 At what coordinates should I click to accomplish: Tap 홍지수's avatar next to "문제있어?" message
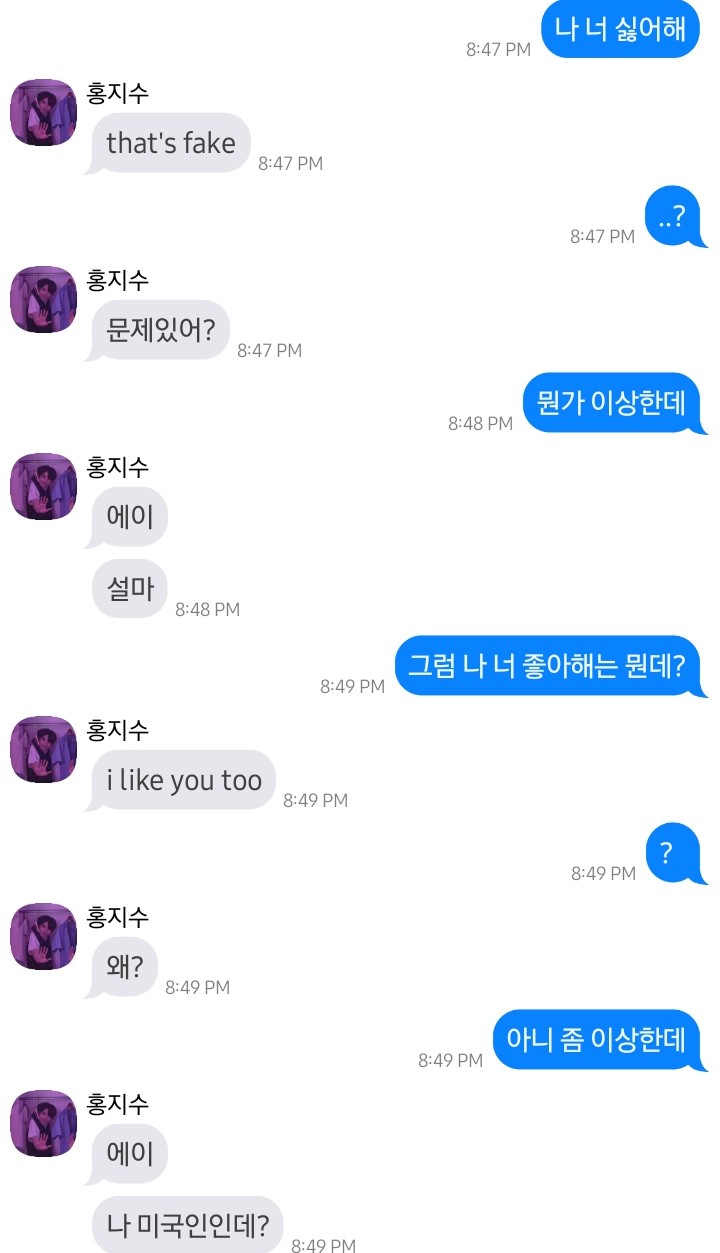43,299
